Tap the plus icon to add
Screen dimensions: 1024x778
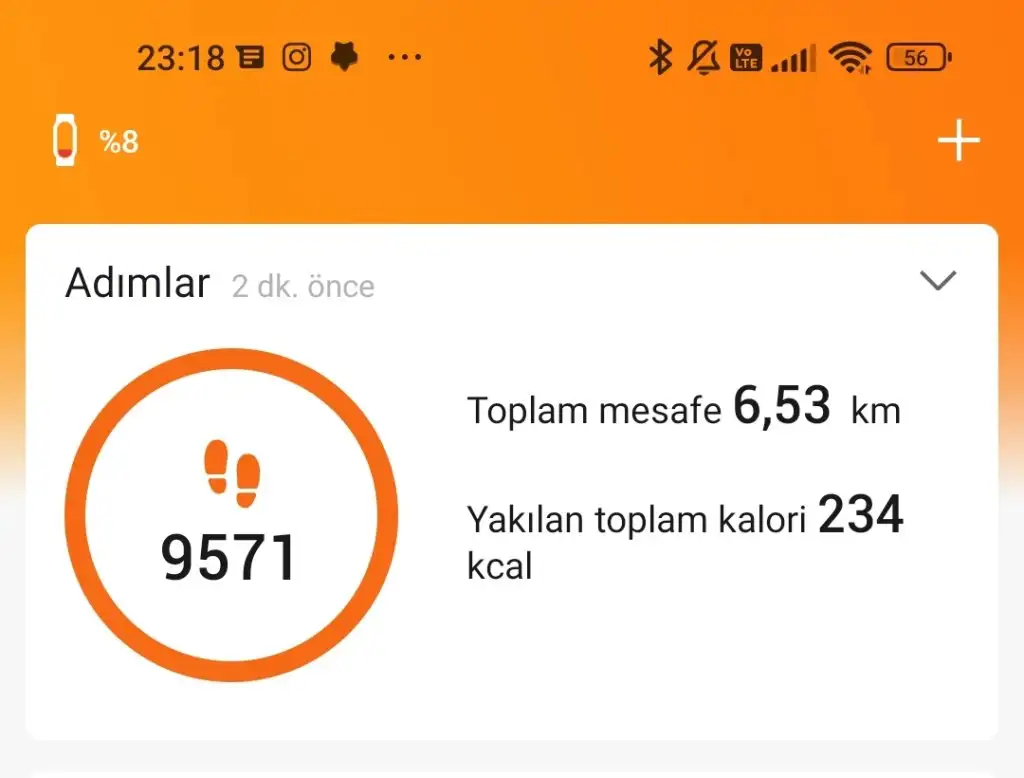[958, 142]
